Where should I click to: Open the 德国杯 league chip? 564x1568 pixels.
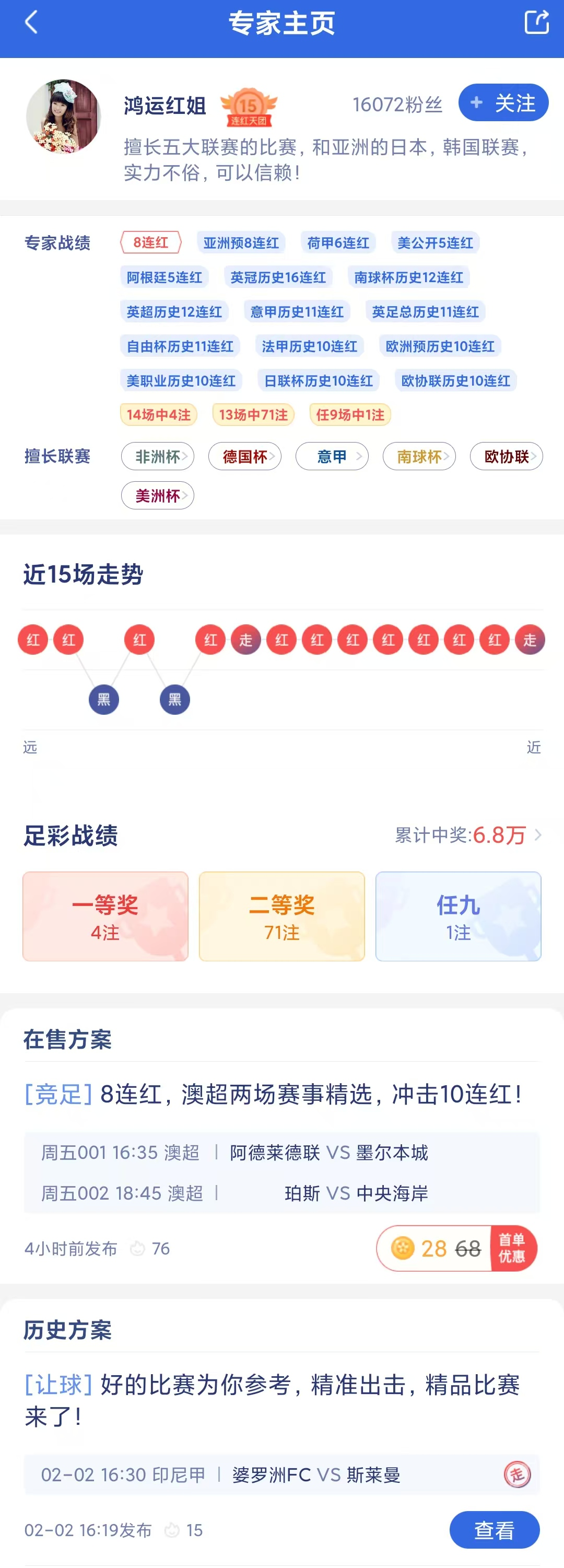pos(244,457)
